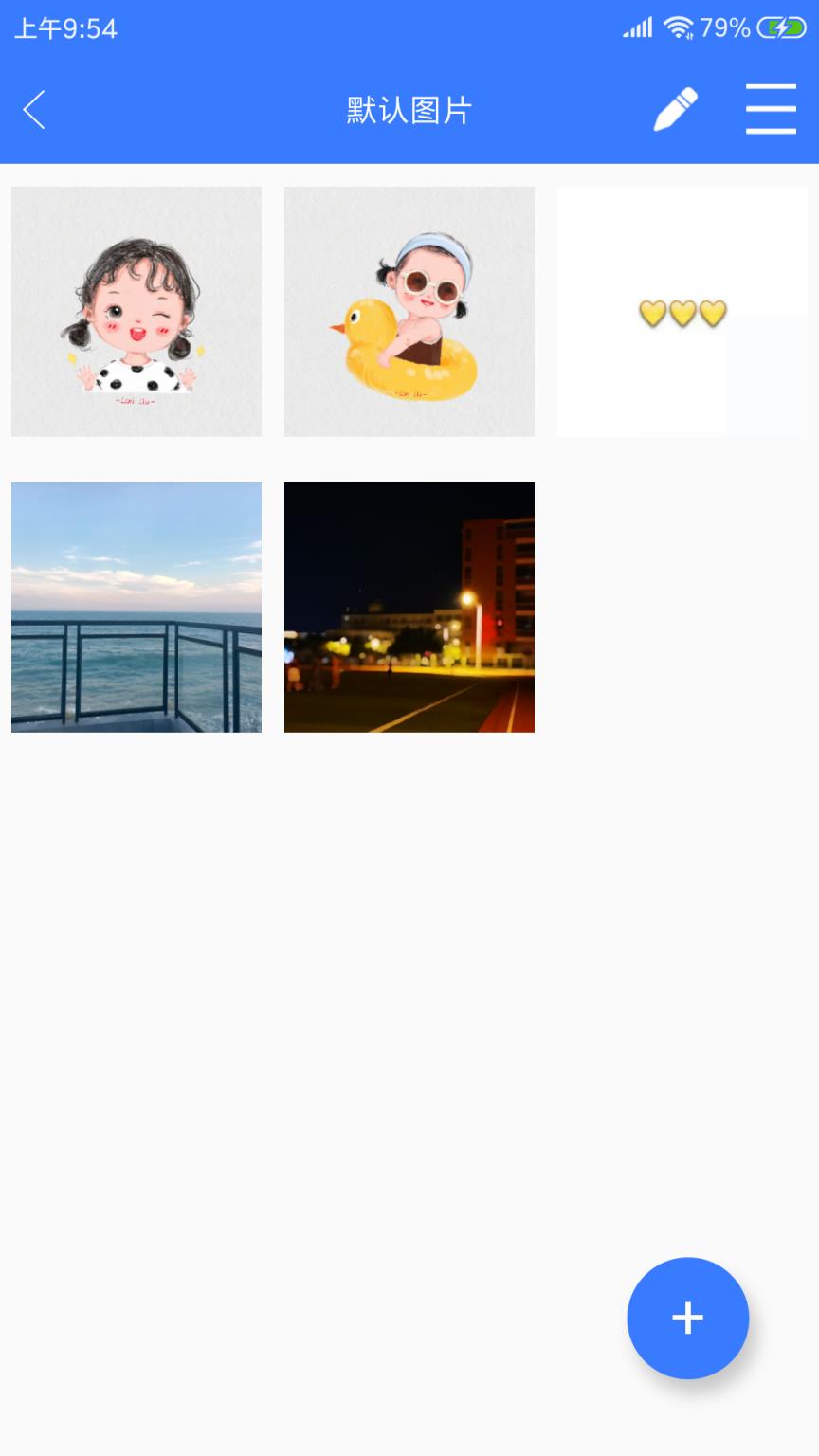Open the winking girl cartoon image
Screen dimensions: 819x1456
pos(136,312)
